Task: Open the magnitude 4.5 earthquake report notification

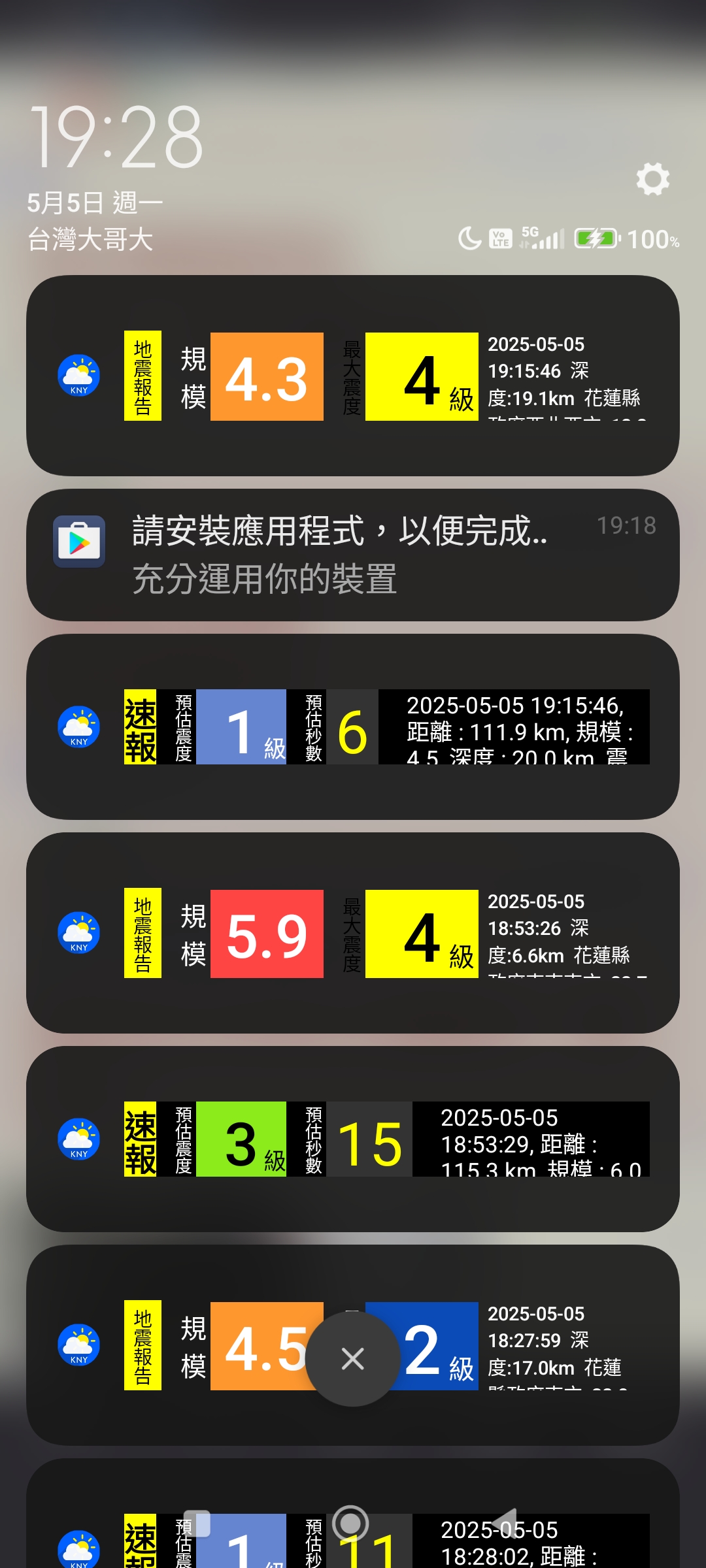Action: tap(353, 1345)
